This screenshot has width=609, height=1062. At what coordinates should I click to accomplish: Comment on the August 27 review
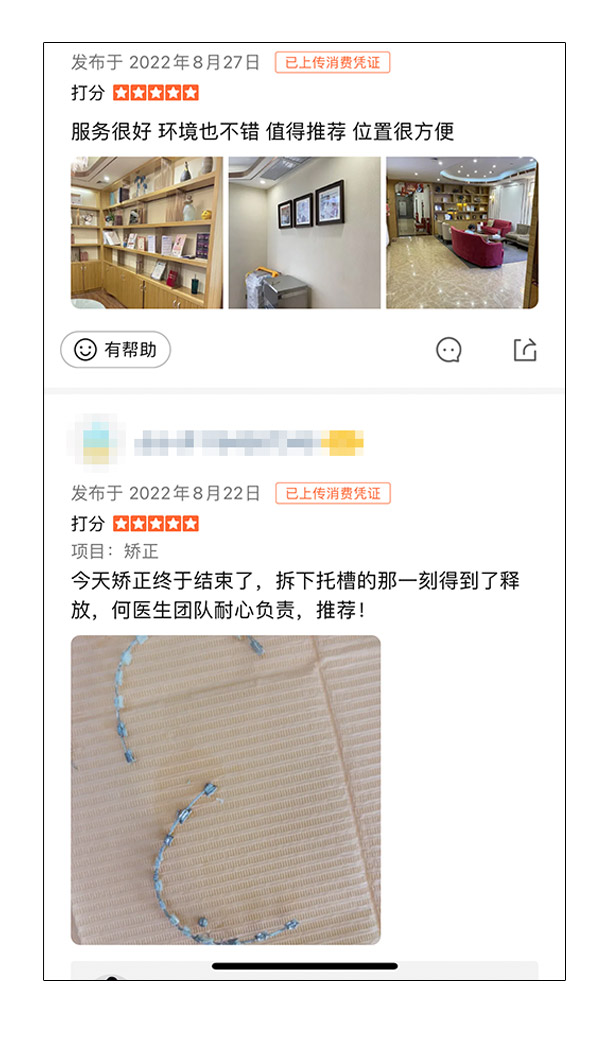point(449,350)
